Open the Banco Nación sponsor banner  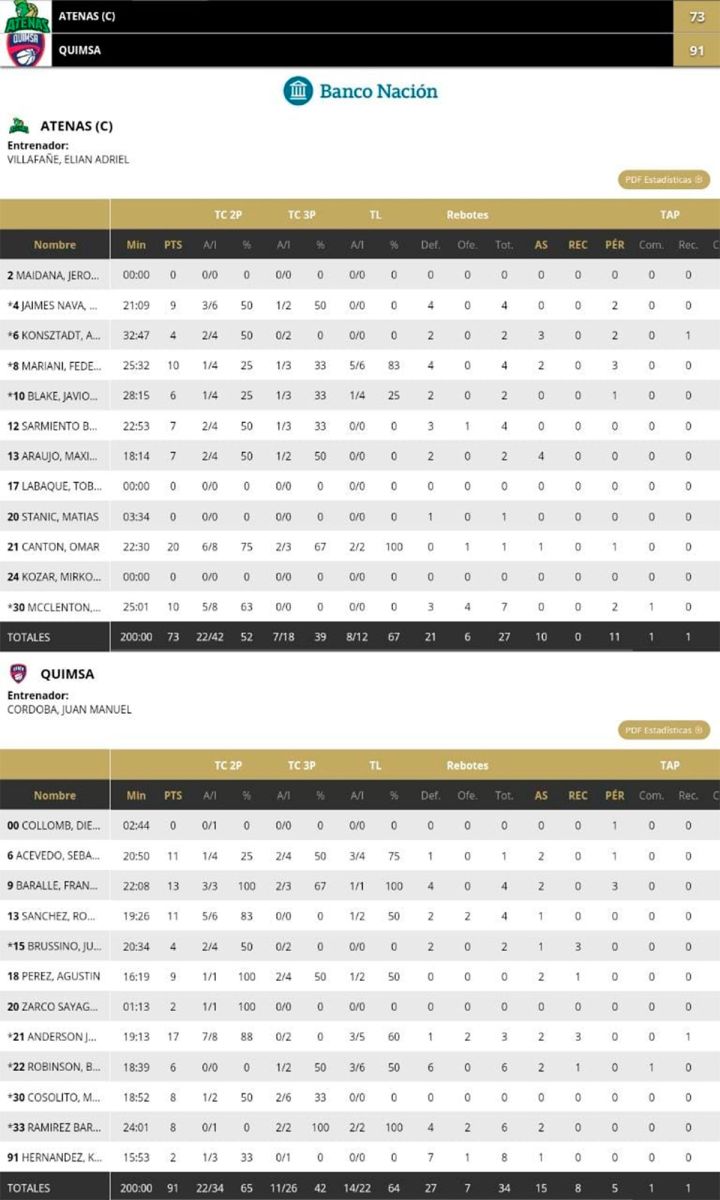(360, 91)
